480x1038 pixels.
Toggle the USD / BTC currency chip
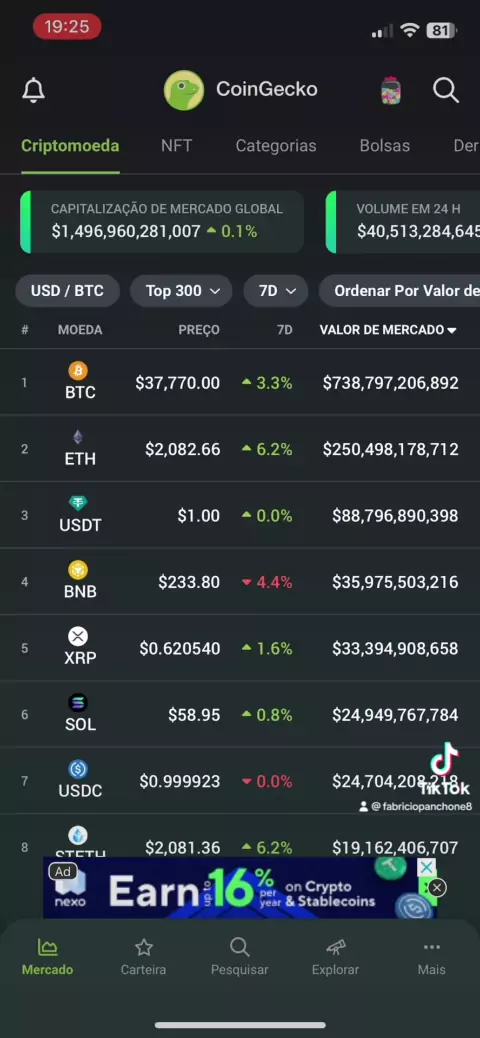point(68,291)
